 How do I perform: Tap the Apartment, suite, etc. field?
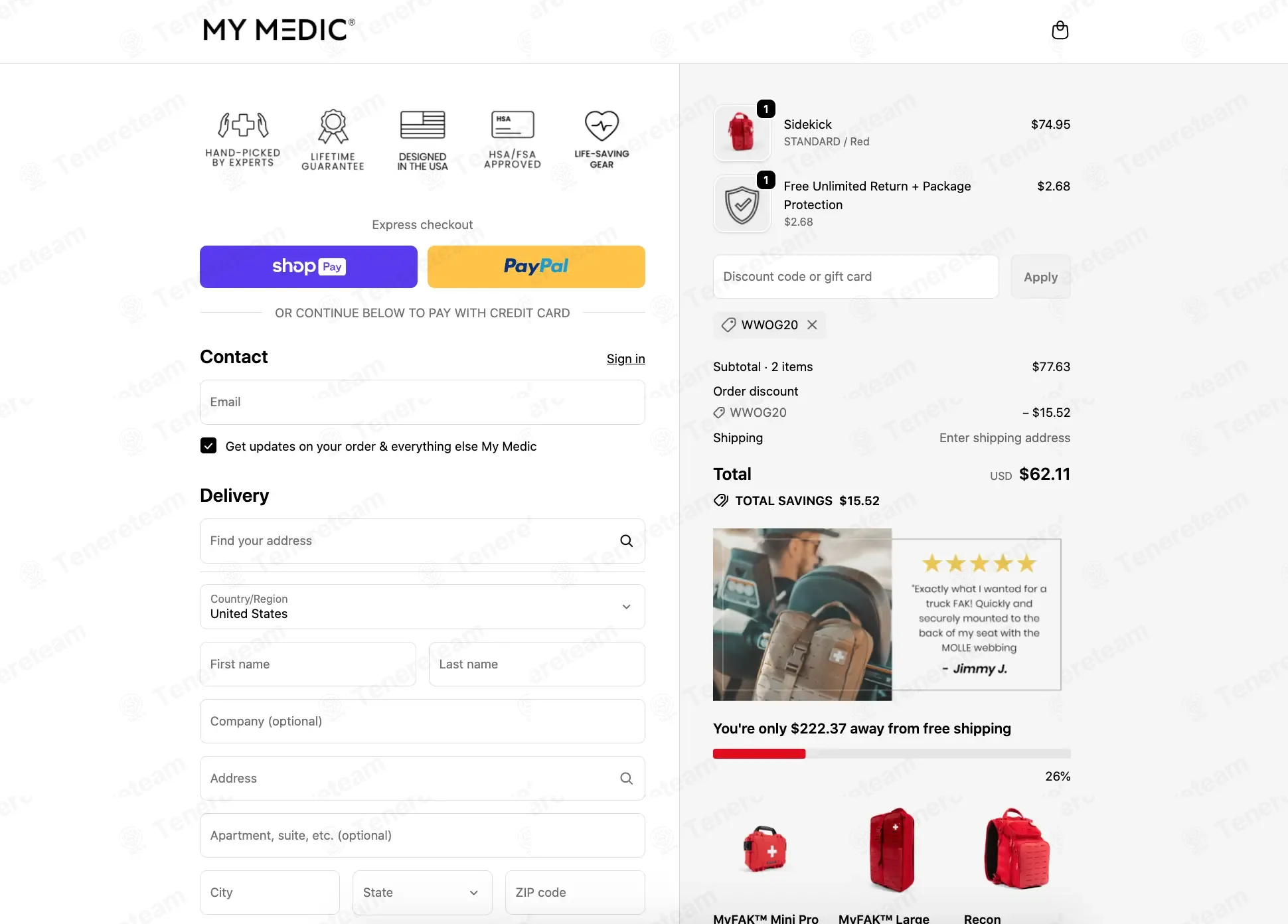click(x=422, y=836)
